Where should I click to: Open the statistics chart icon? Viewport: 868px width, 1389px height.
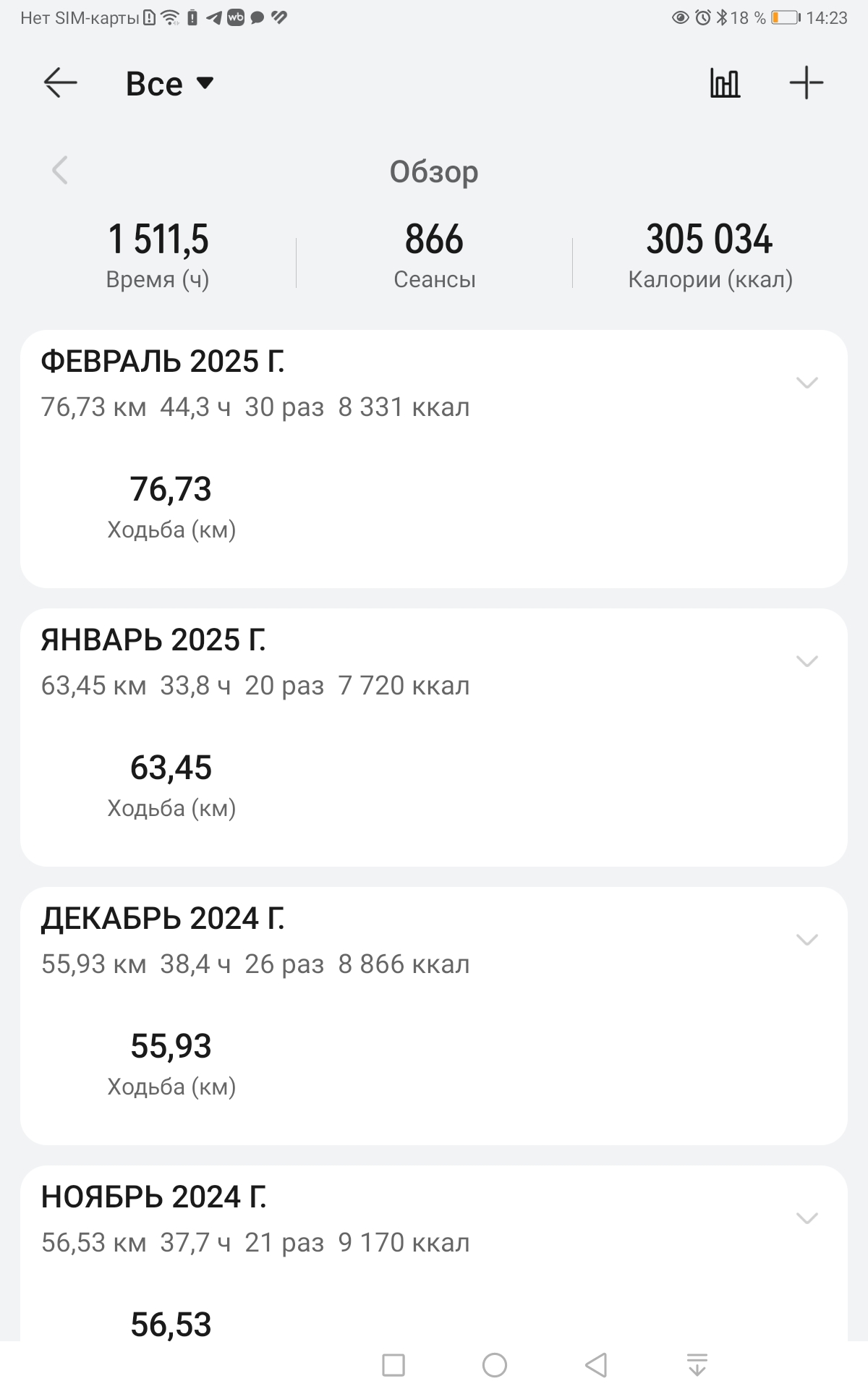[725, 83]
